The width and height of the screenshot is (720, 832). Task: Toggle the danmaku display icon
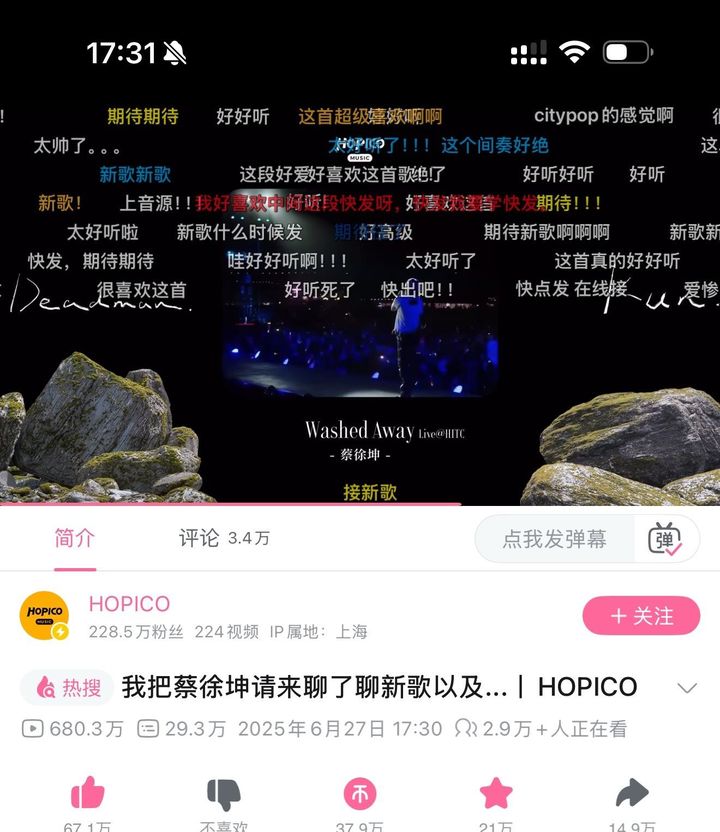click(665, 539)
